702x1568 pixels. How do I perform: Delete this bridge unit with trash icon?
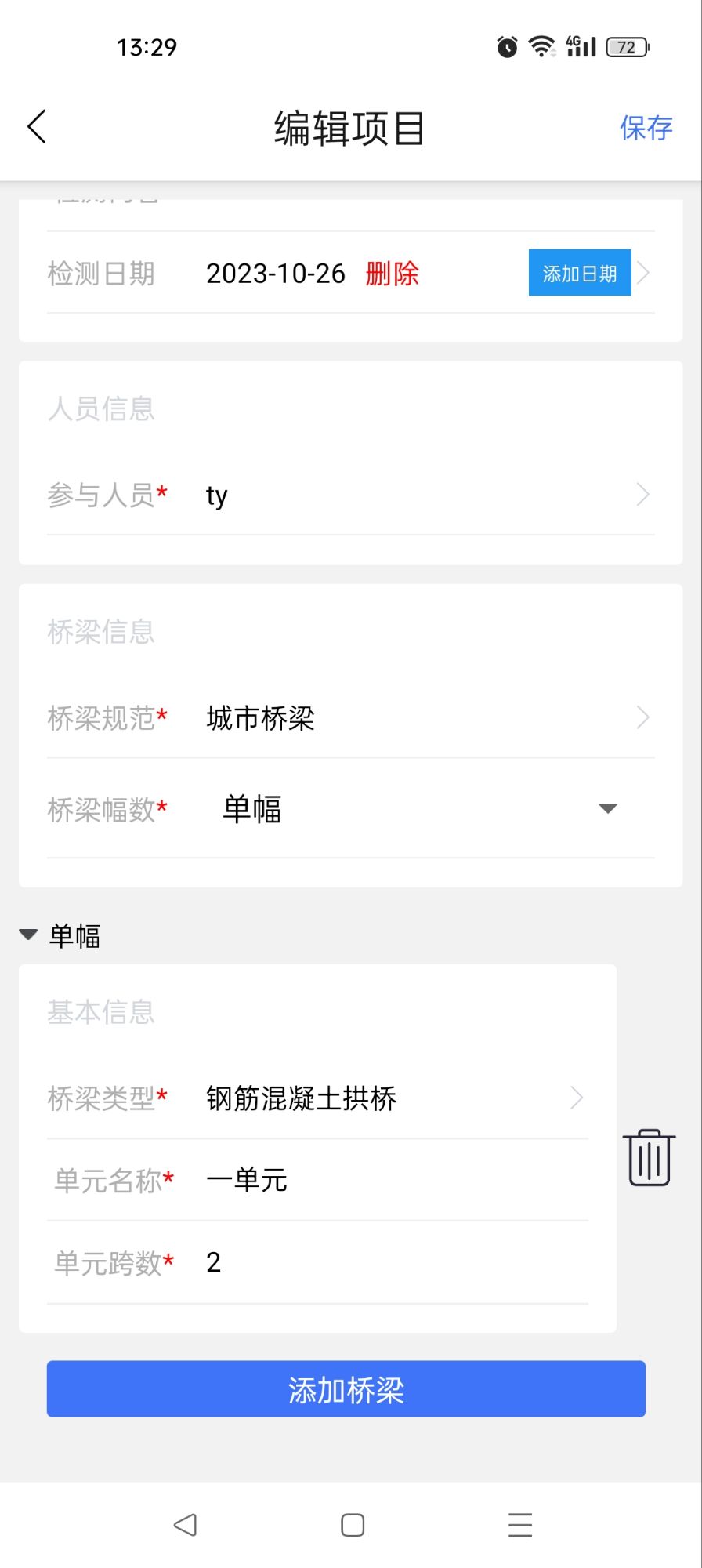click(649, 1157)
